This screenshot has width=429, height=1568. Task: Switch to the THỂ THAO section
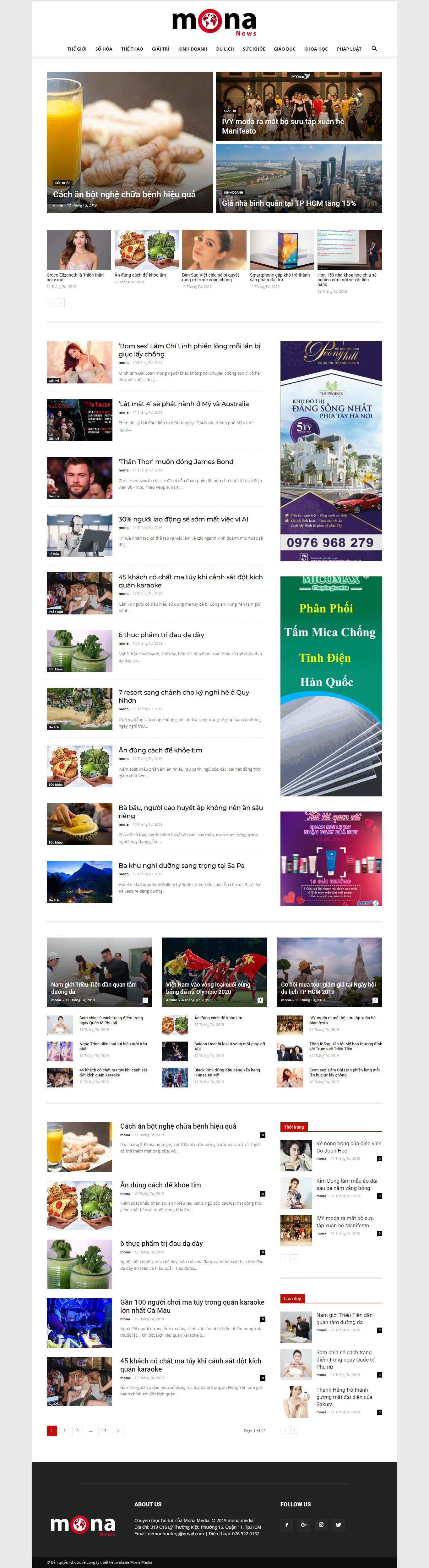tap(132, 49)
